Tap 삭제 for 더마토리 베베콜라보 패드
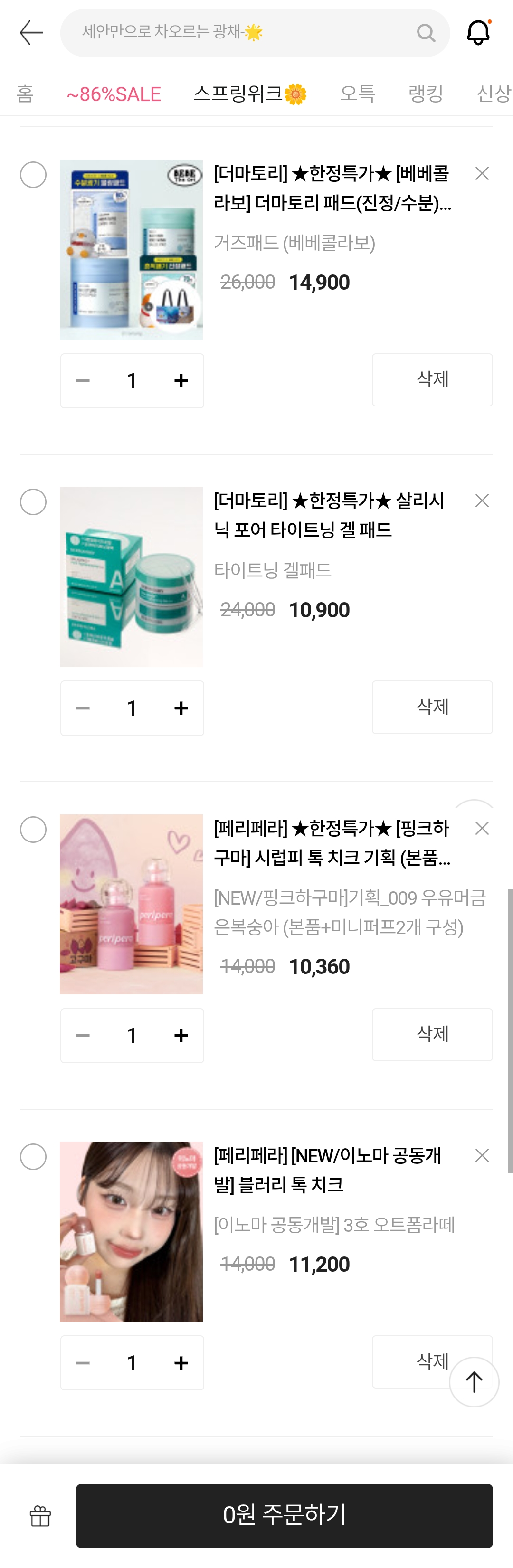513x1568 pixels. tap(432, 380)
